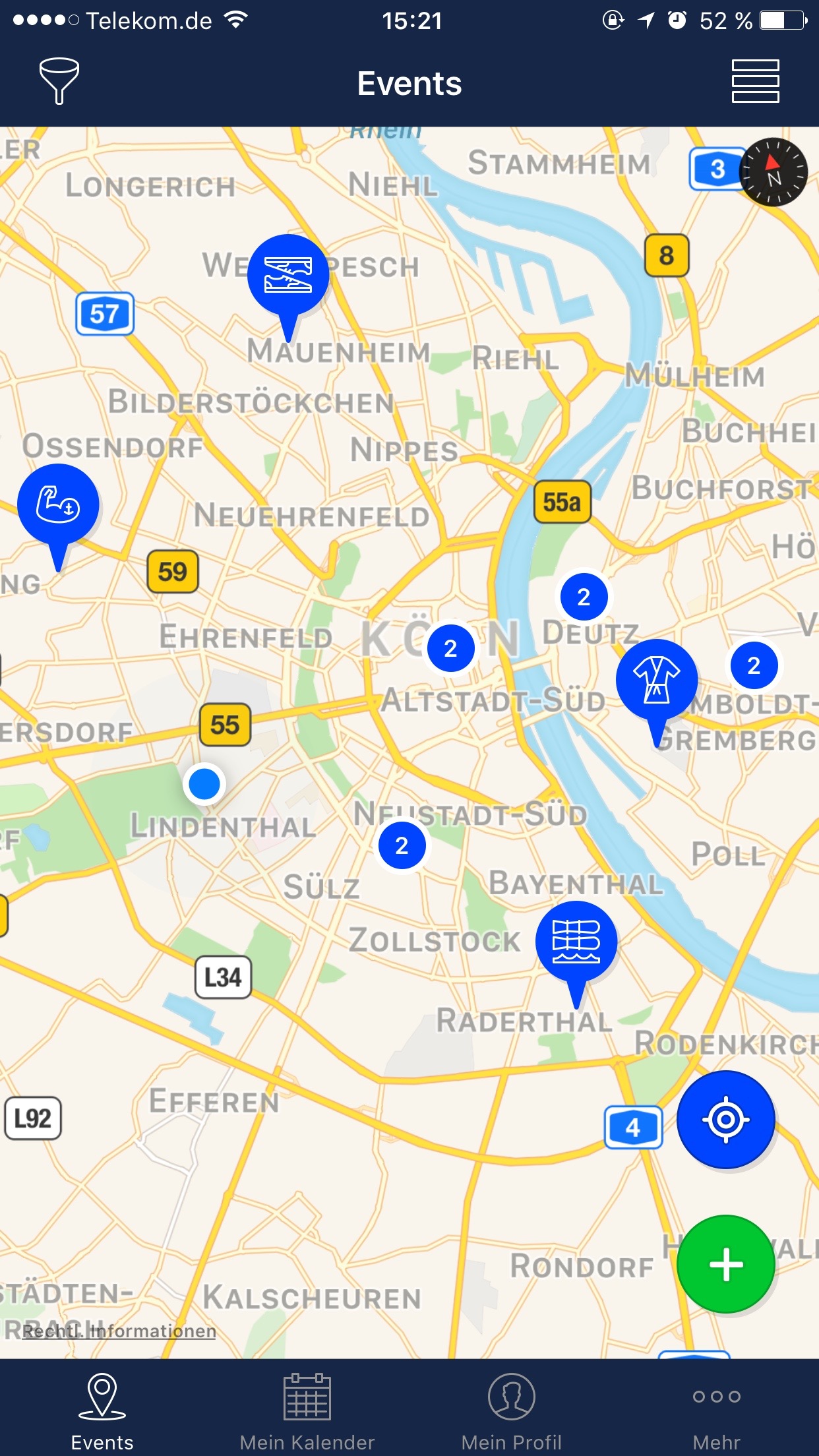Add a new event with the green plus button
The height and width of the screenshot is (1456, 819).
[726, 1265]
